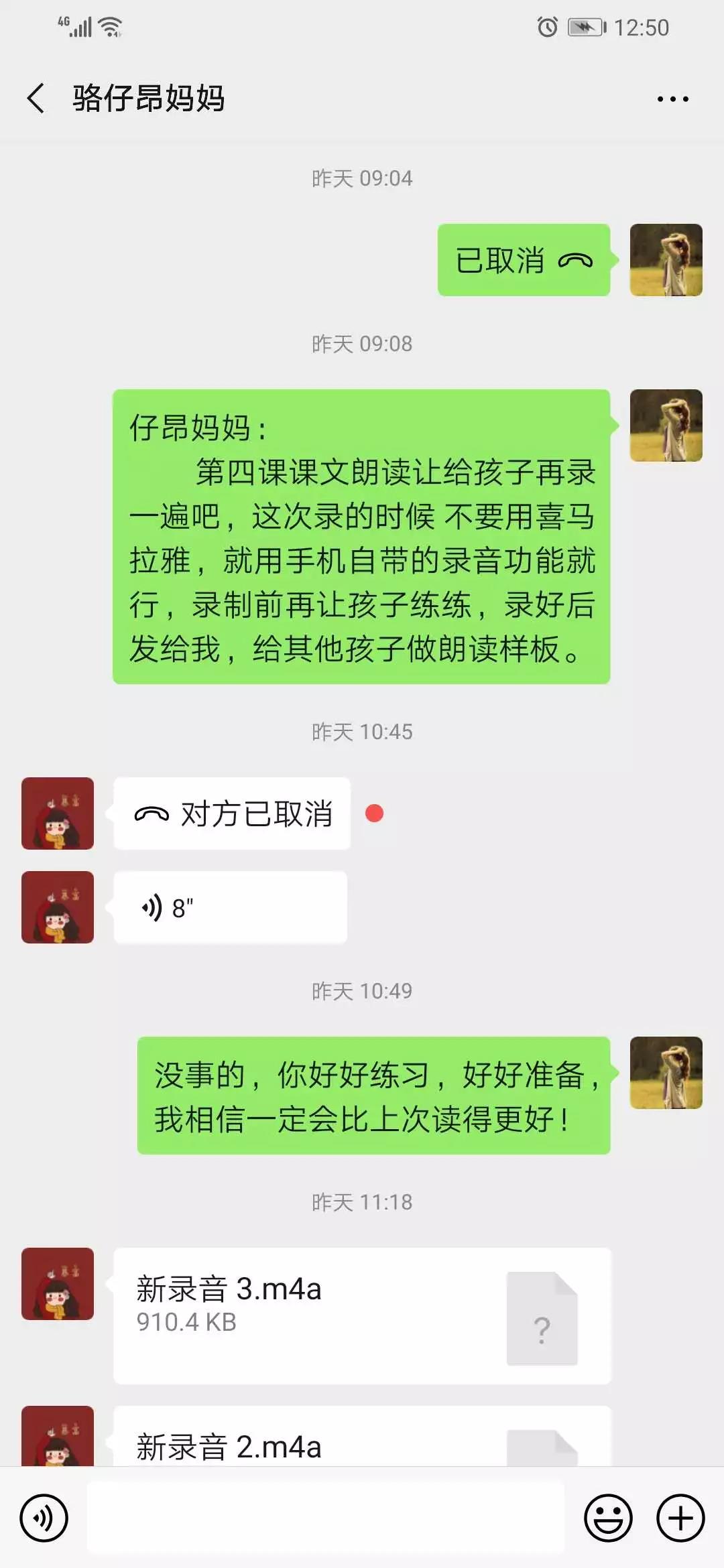
Task: Open my own avatar next to 已取消
Action: coord(666,260)
